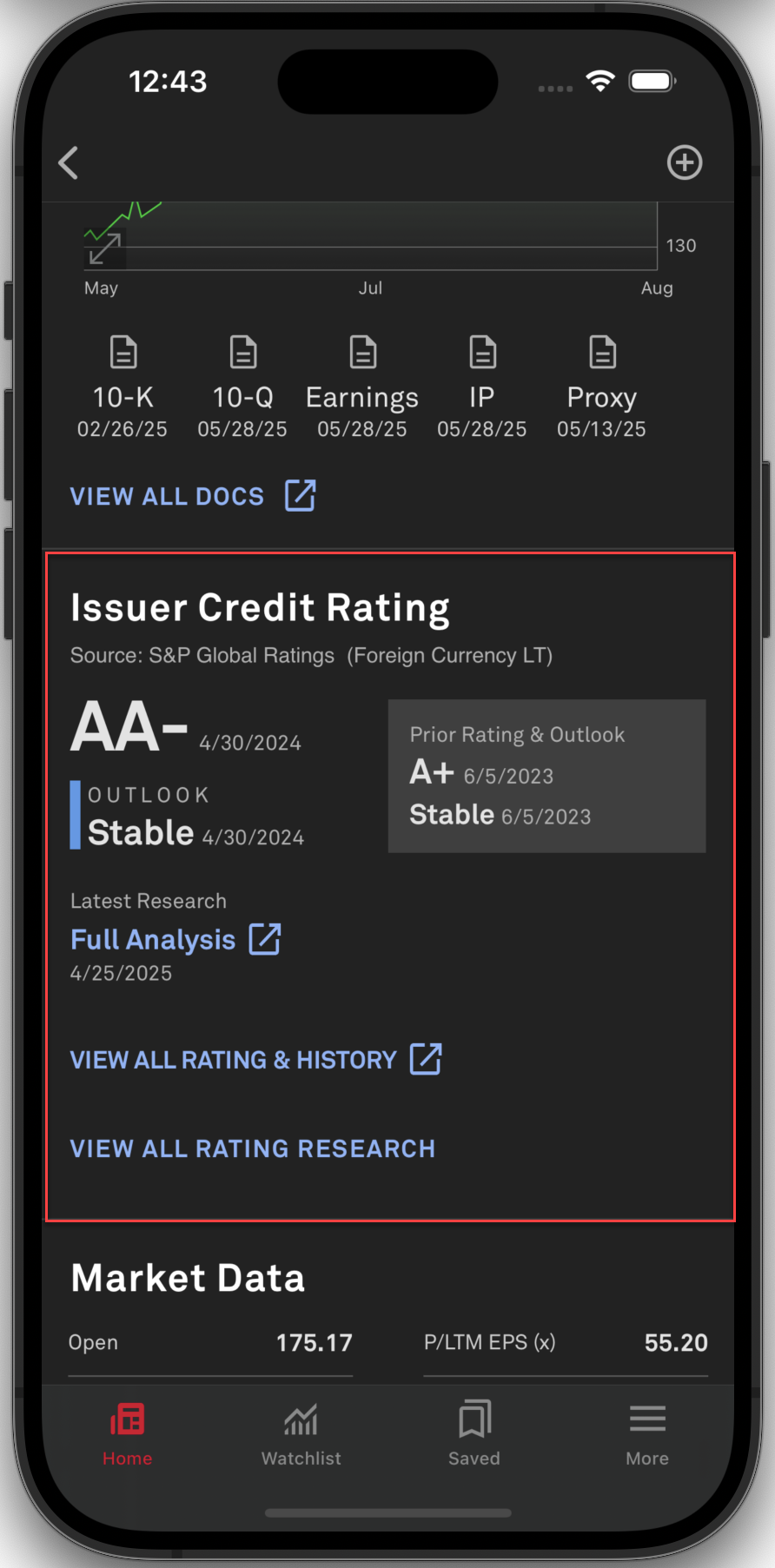Open the More tab

(x=647, y=1433)
